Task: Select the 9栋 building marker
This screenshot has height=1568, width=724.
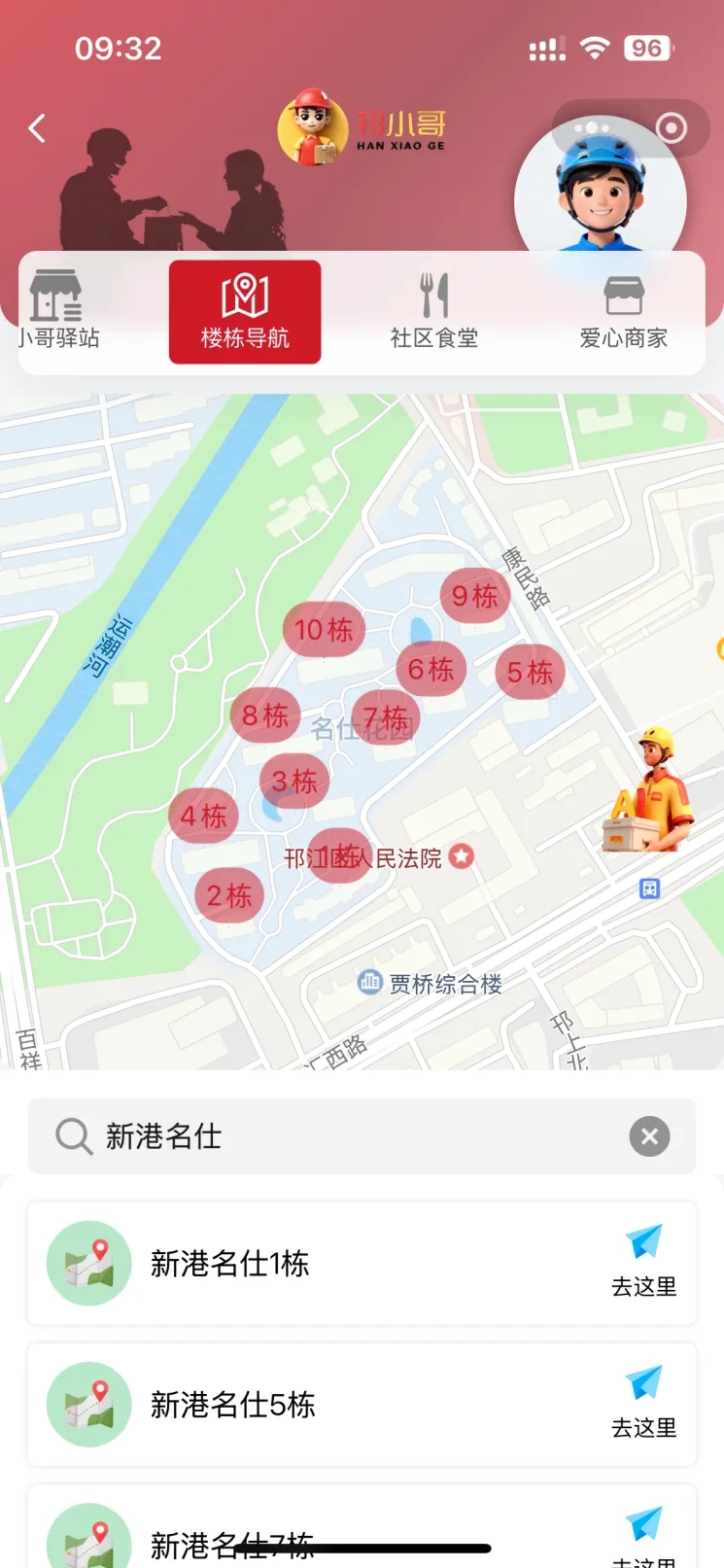Action: tap(474, 596)
